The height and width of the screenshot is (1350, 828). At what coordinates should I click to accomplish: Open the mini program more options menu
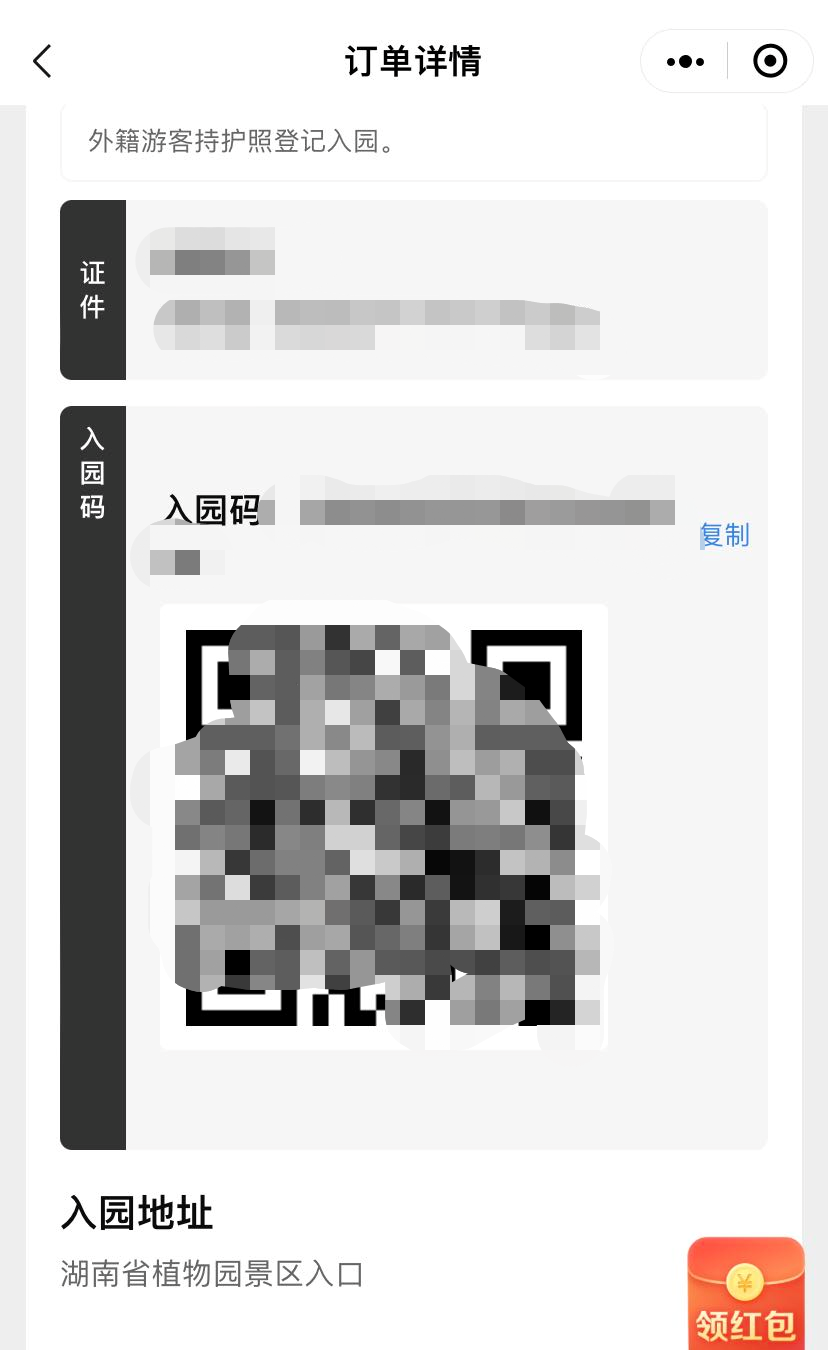coord(685,62)
